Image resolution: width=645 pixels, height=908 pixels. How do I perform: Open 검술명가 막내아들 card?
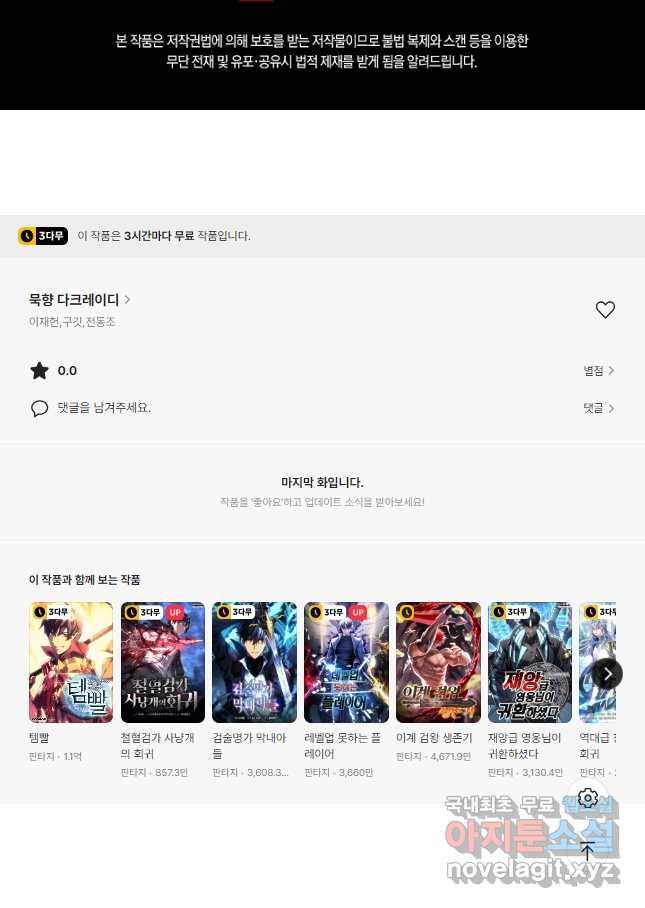point(255,662)
